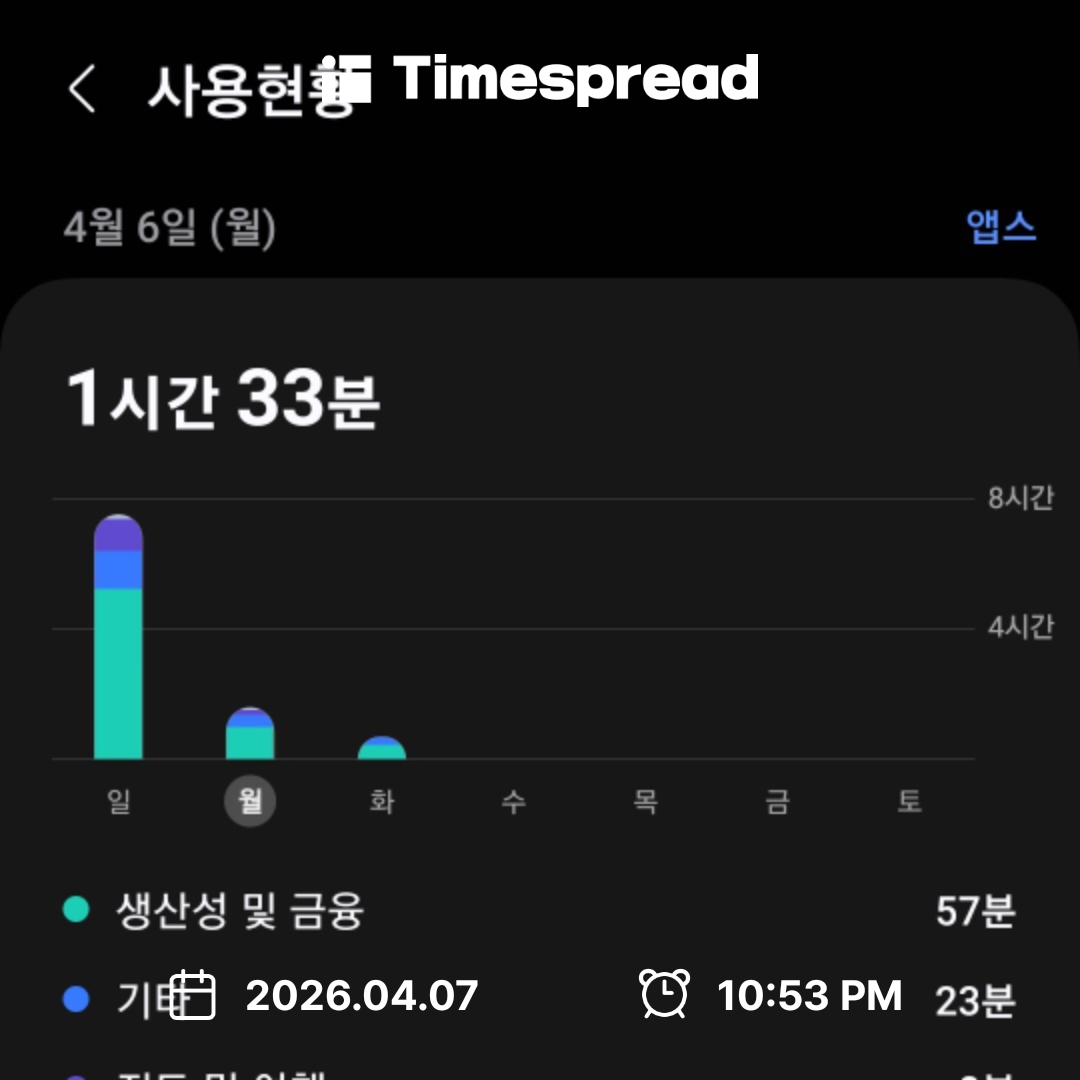Select the 월 day label
This screenshot has width=1080, height=1080.
(250, 801)
